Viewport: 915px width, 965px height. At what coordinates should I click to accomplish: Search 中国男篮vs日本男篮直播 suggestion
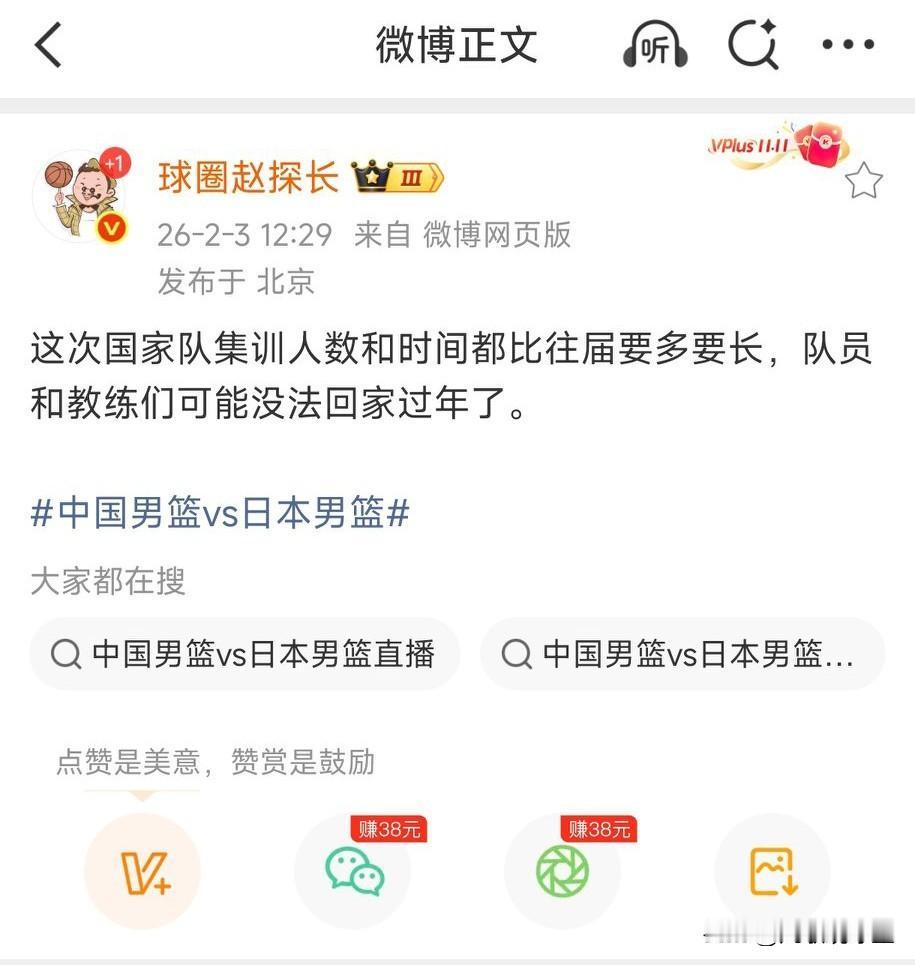(x=245, y=654)
